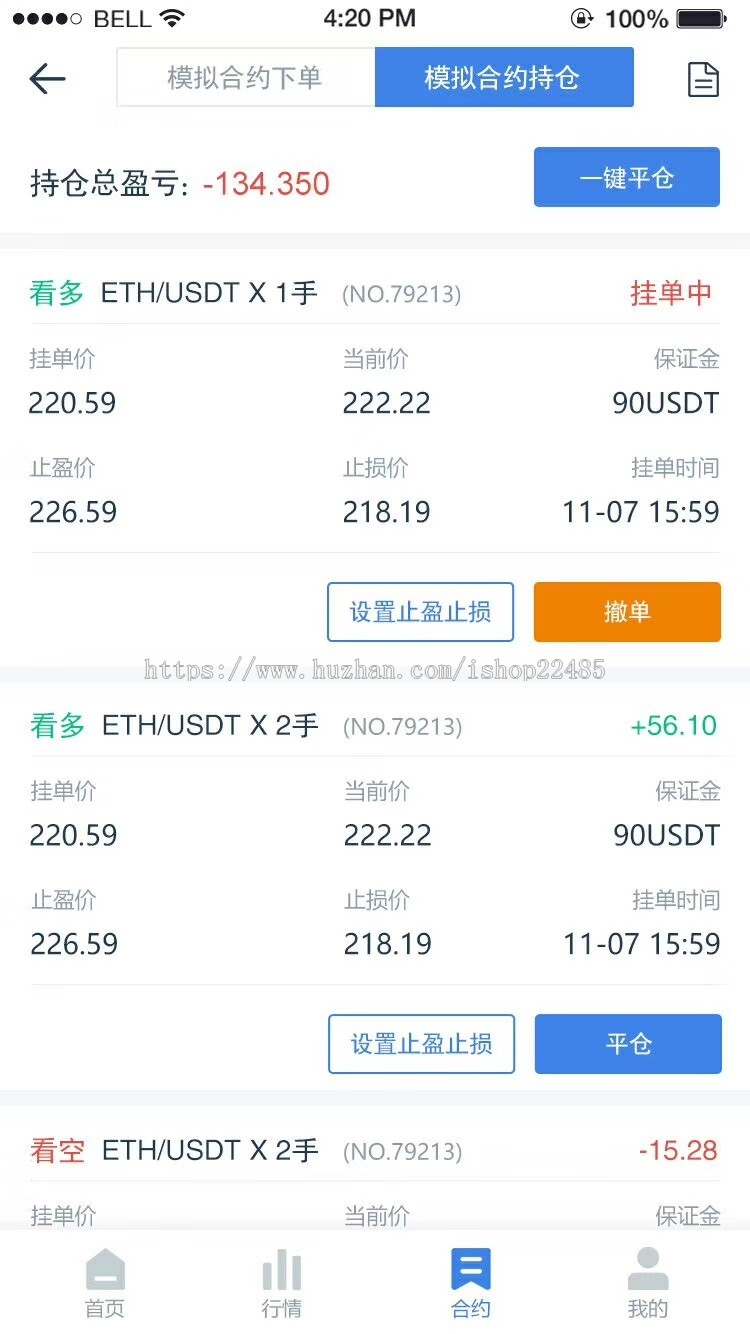This screenshot has height=1334, width=750.
Task: Open the 合约 tab
Action: [x=470, y=1283]
